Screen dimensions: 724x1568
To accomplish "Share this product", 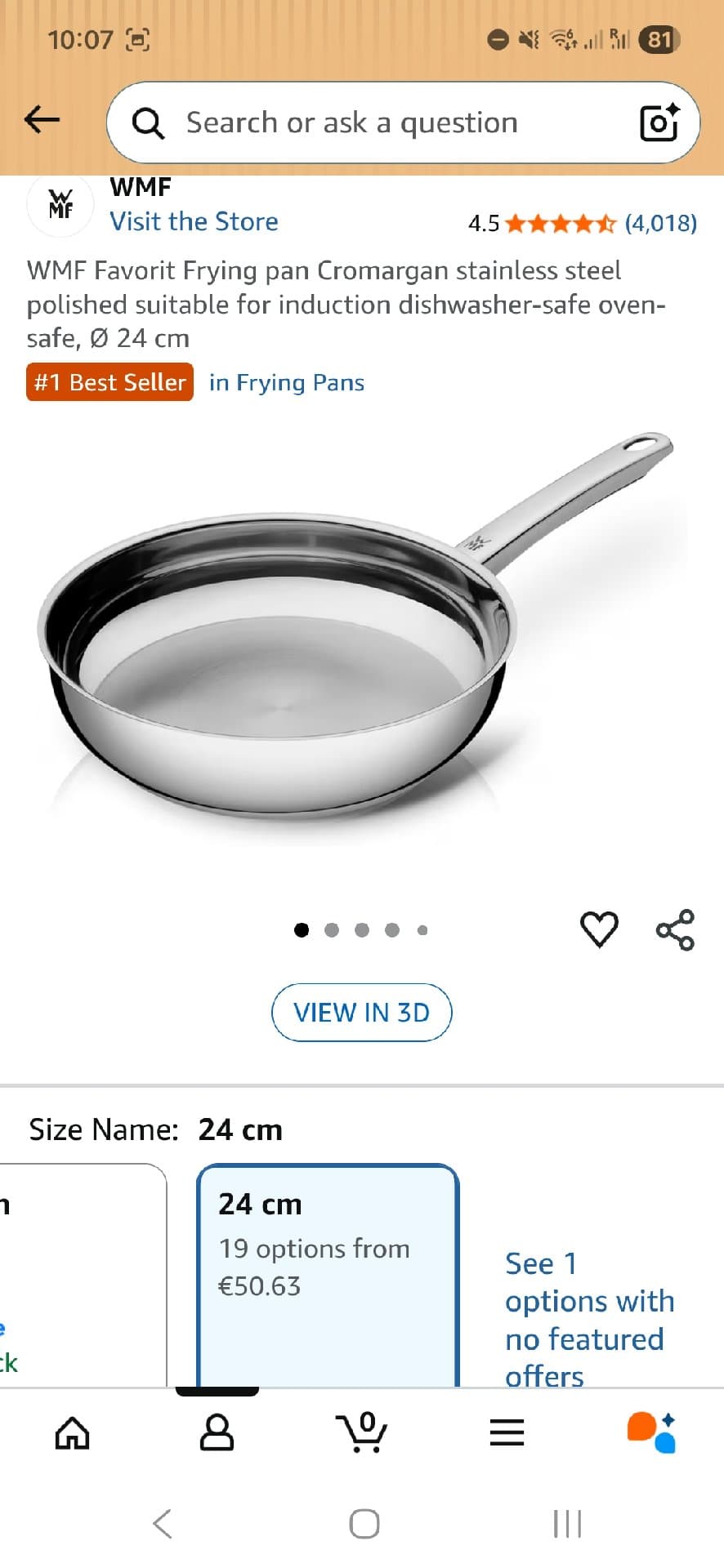I will pos(675,929).
